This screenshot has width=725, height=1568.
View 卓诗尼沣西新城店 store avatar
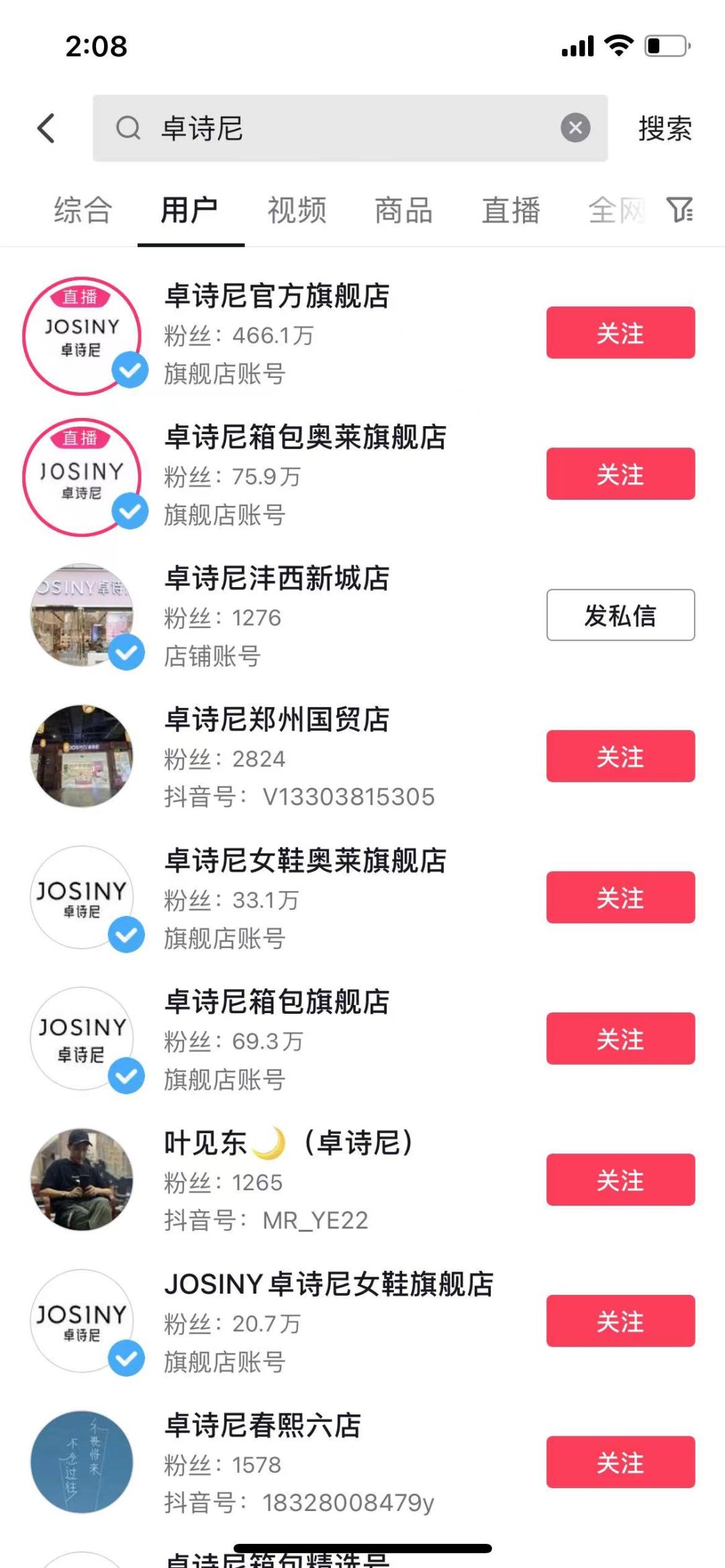coord(81,614)
